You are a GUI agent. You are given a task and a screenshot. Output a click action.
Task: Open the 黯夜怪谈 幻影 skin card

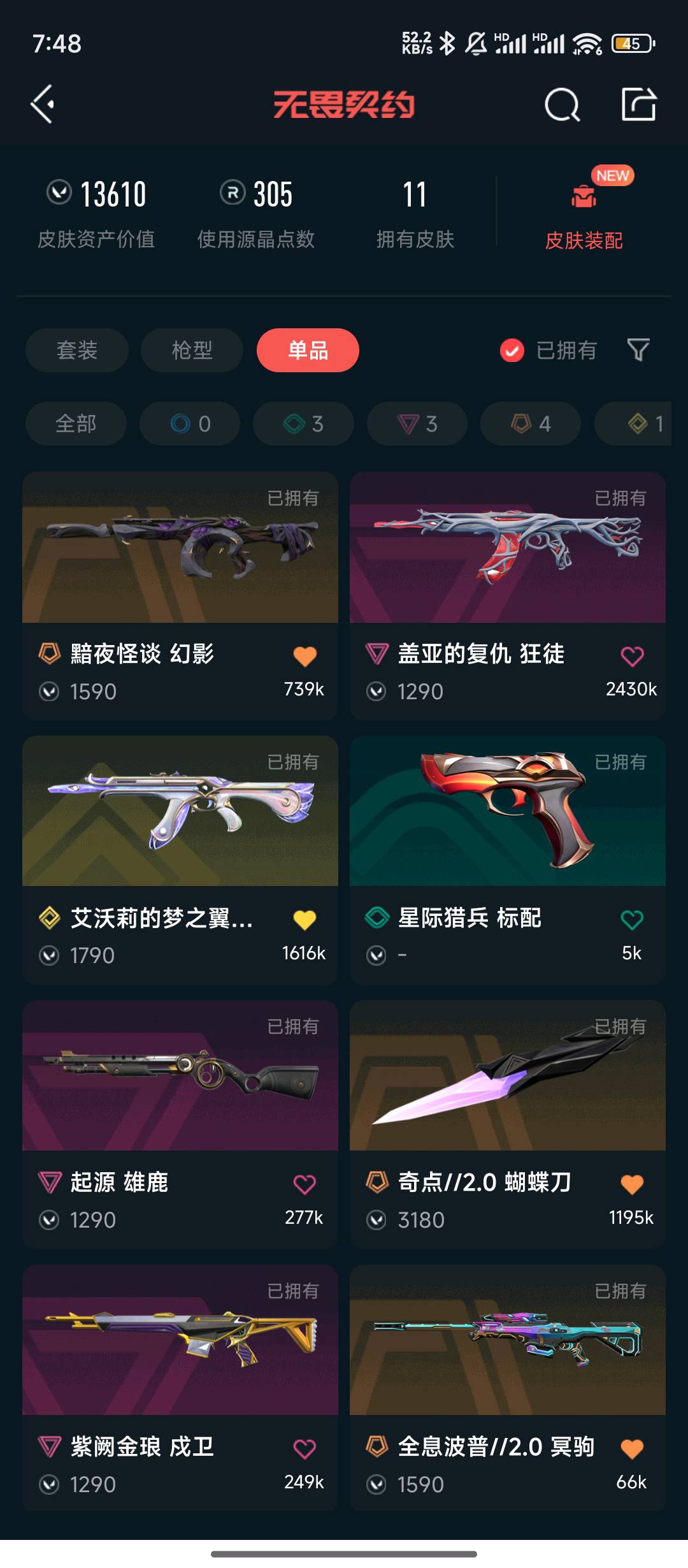[x=180, y=548]
